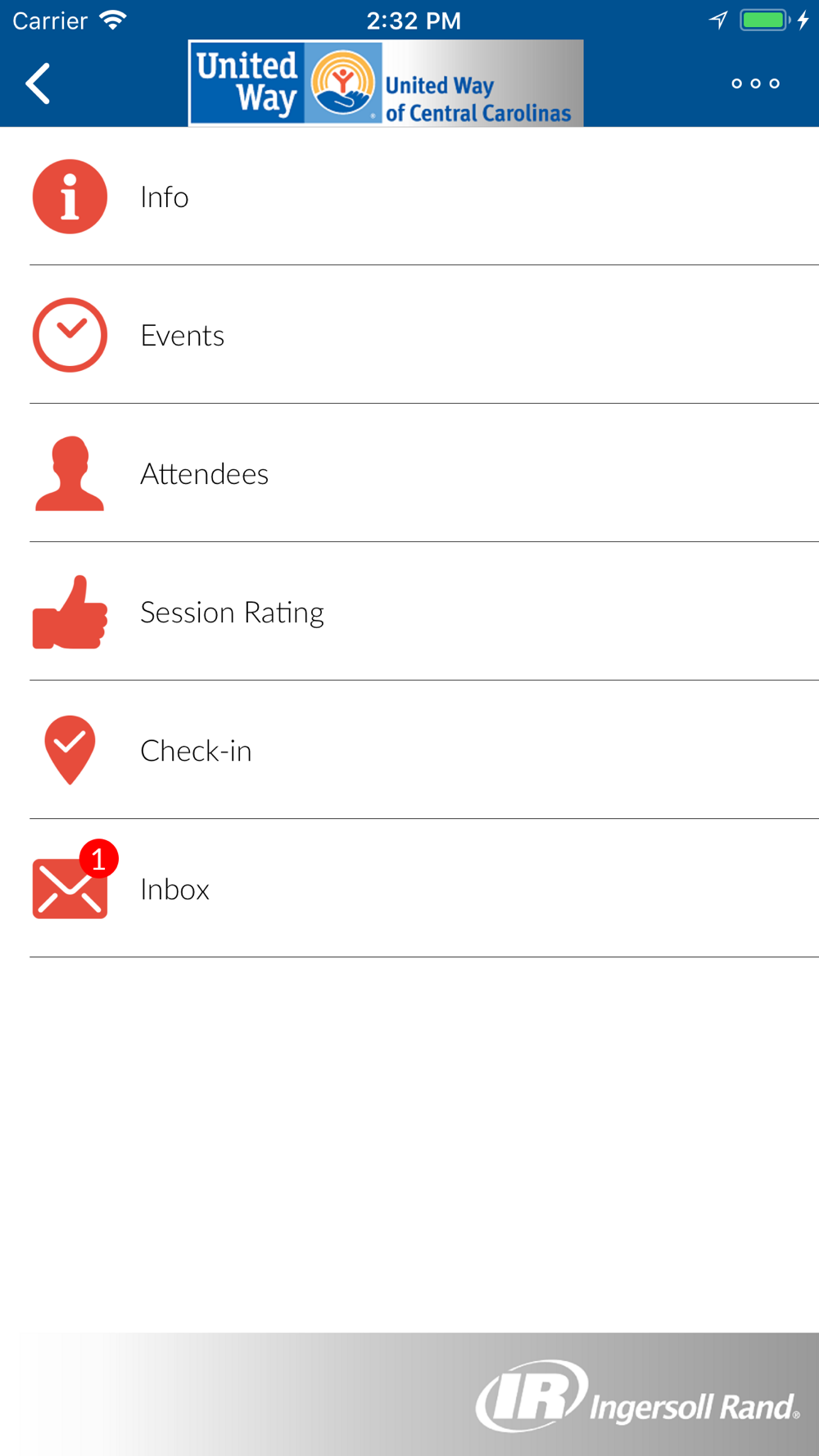Open Session Rating

[x=232, y=613]
